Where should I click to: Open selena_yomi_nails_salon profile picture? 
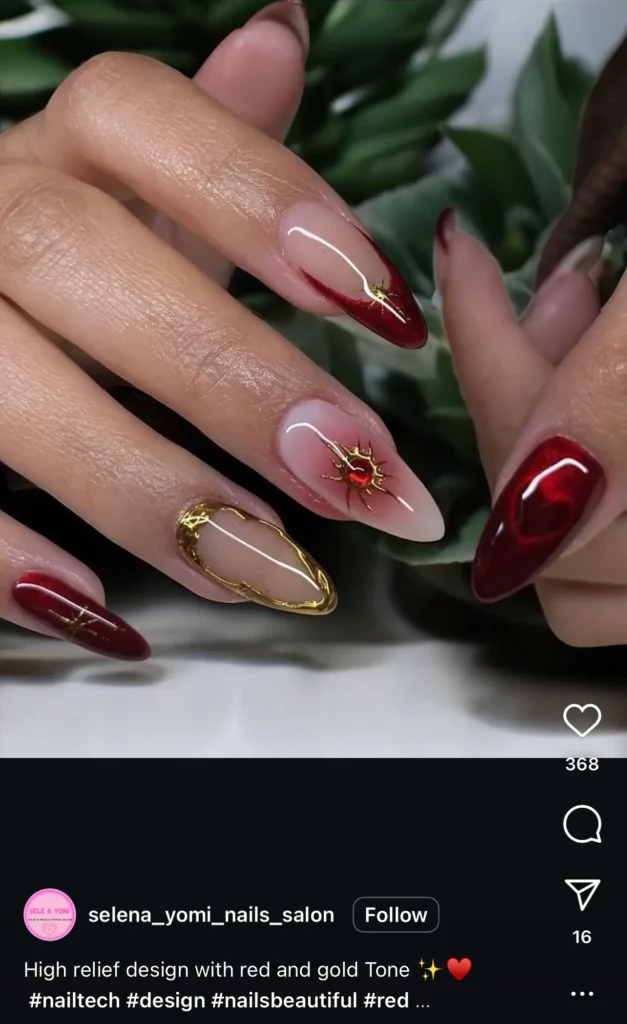tap(50, 915)
